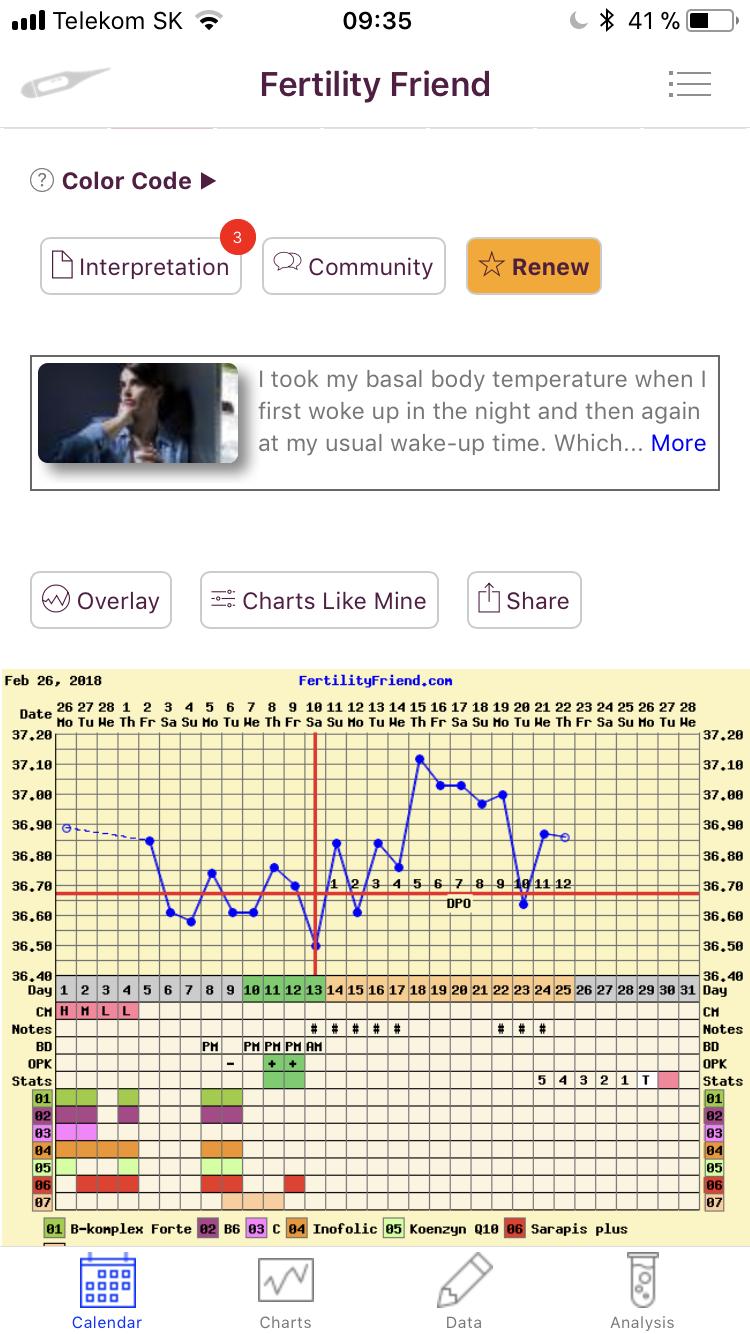Image resolution: width=750 pixels, height=1334 pixels.
Task: Share the fertility chart
Action: [524, 600]
